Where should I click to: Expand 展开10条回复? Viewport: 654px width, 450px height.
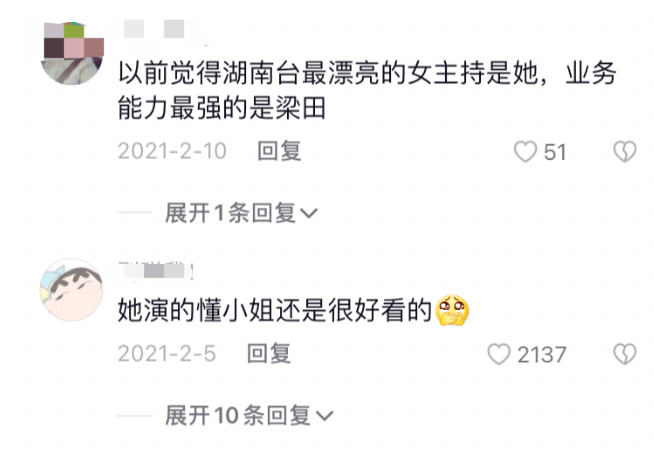click(248, 415)
